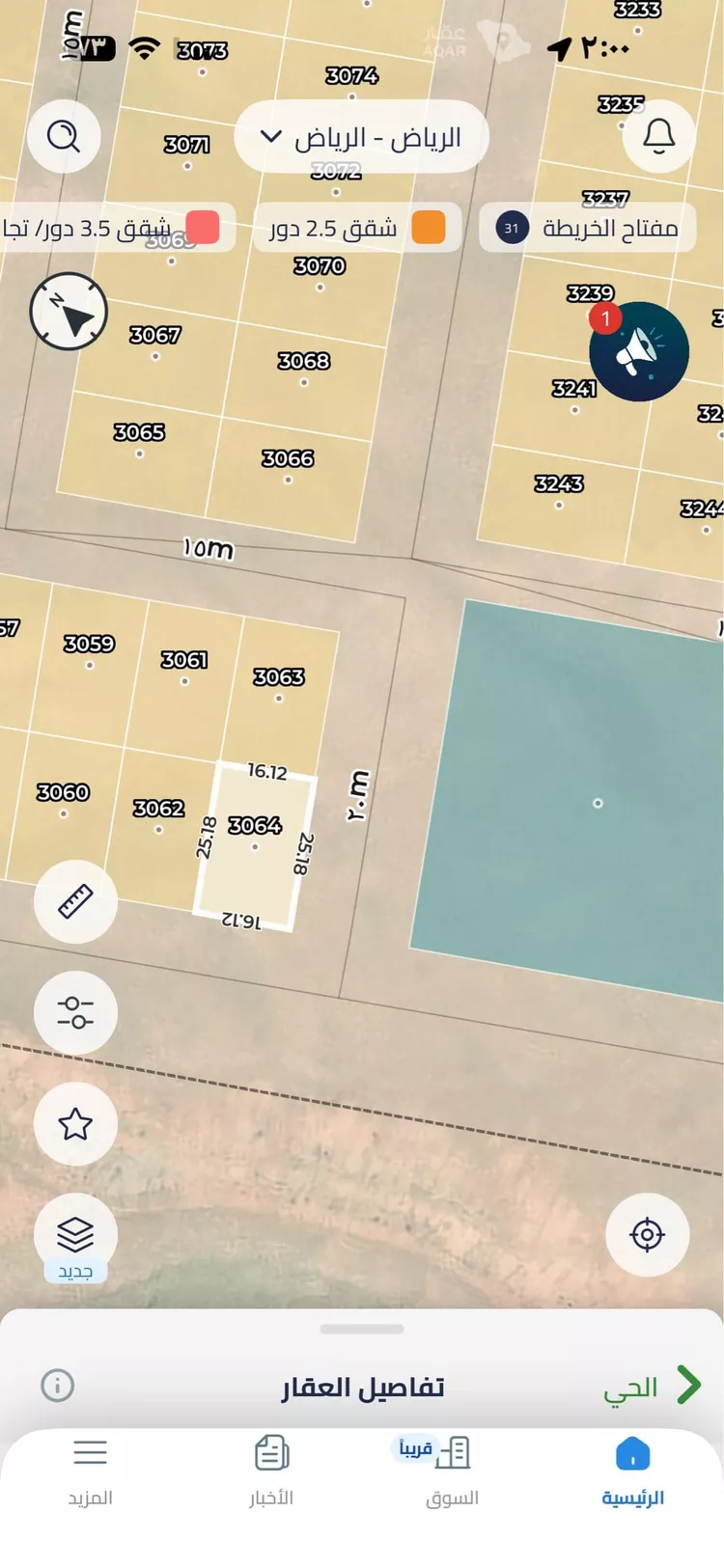
Task: Open the map search icon
Action: [x=64, y=136]
